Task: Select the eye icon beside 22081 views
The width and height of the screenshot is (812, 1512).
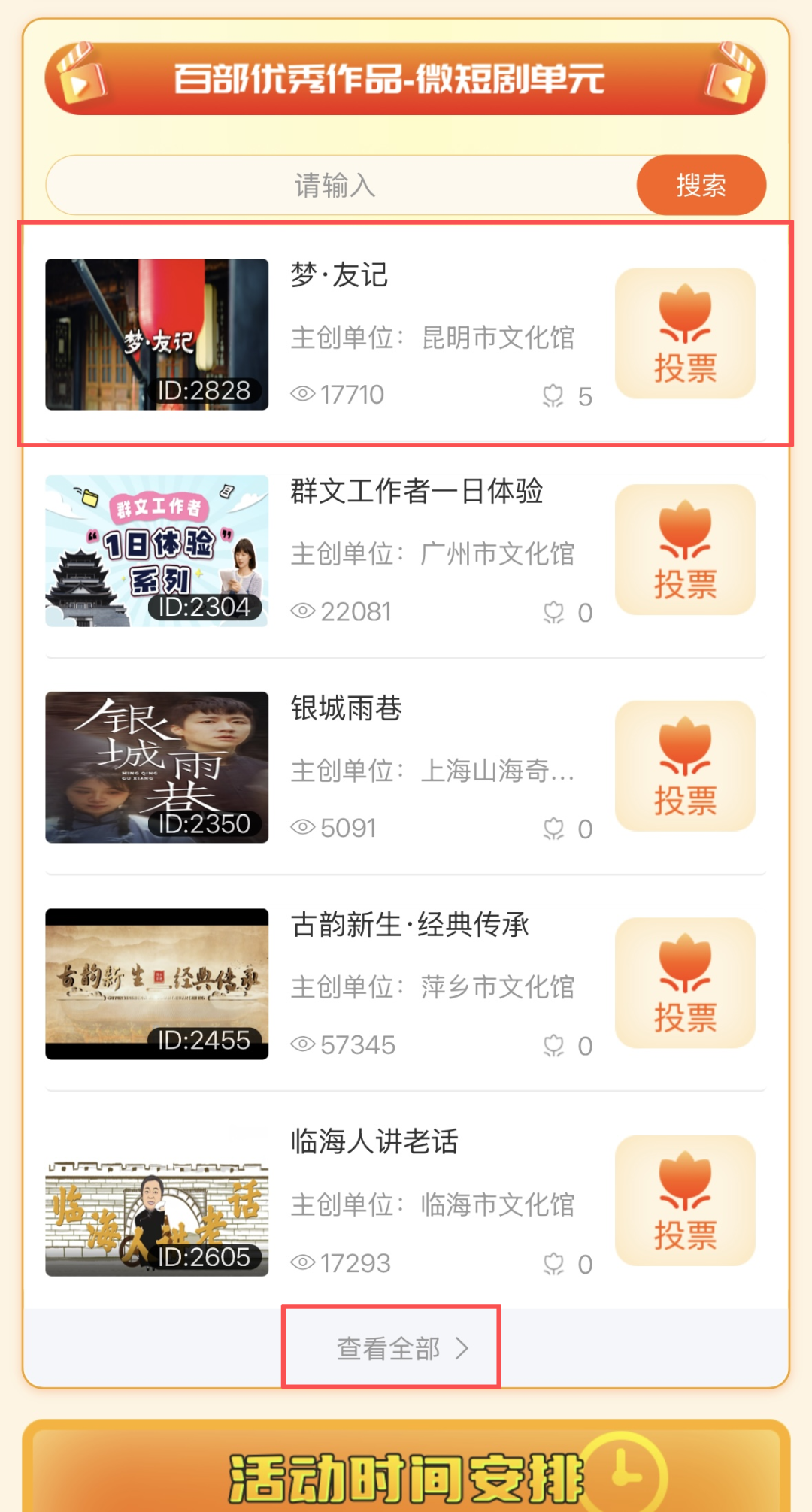Action: pos(303,611)
